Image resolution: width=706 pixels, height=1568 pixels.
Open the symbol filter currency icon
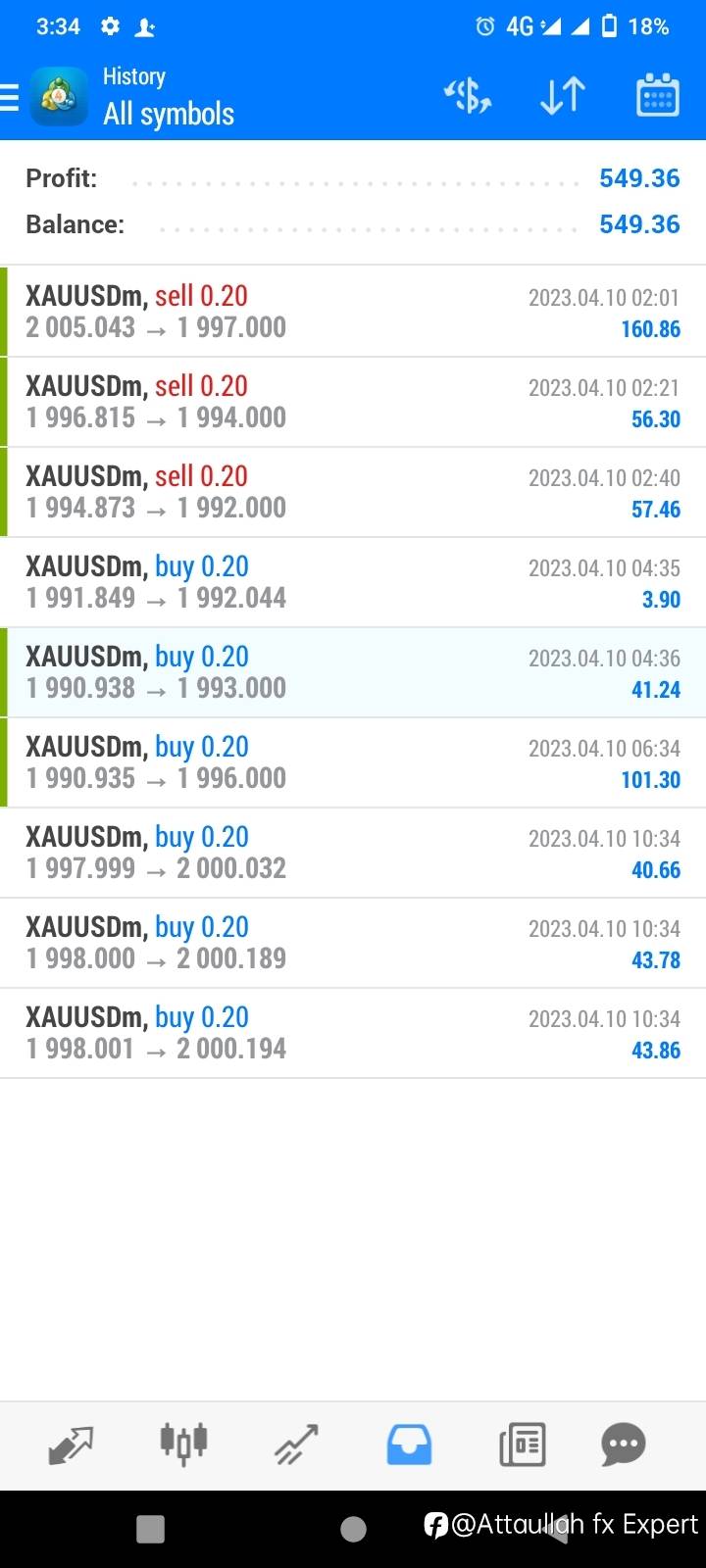tap(468, 96)
